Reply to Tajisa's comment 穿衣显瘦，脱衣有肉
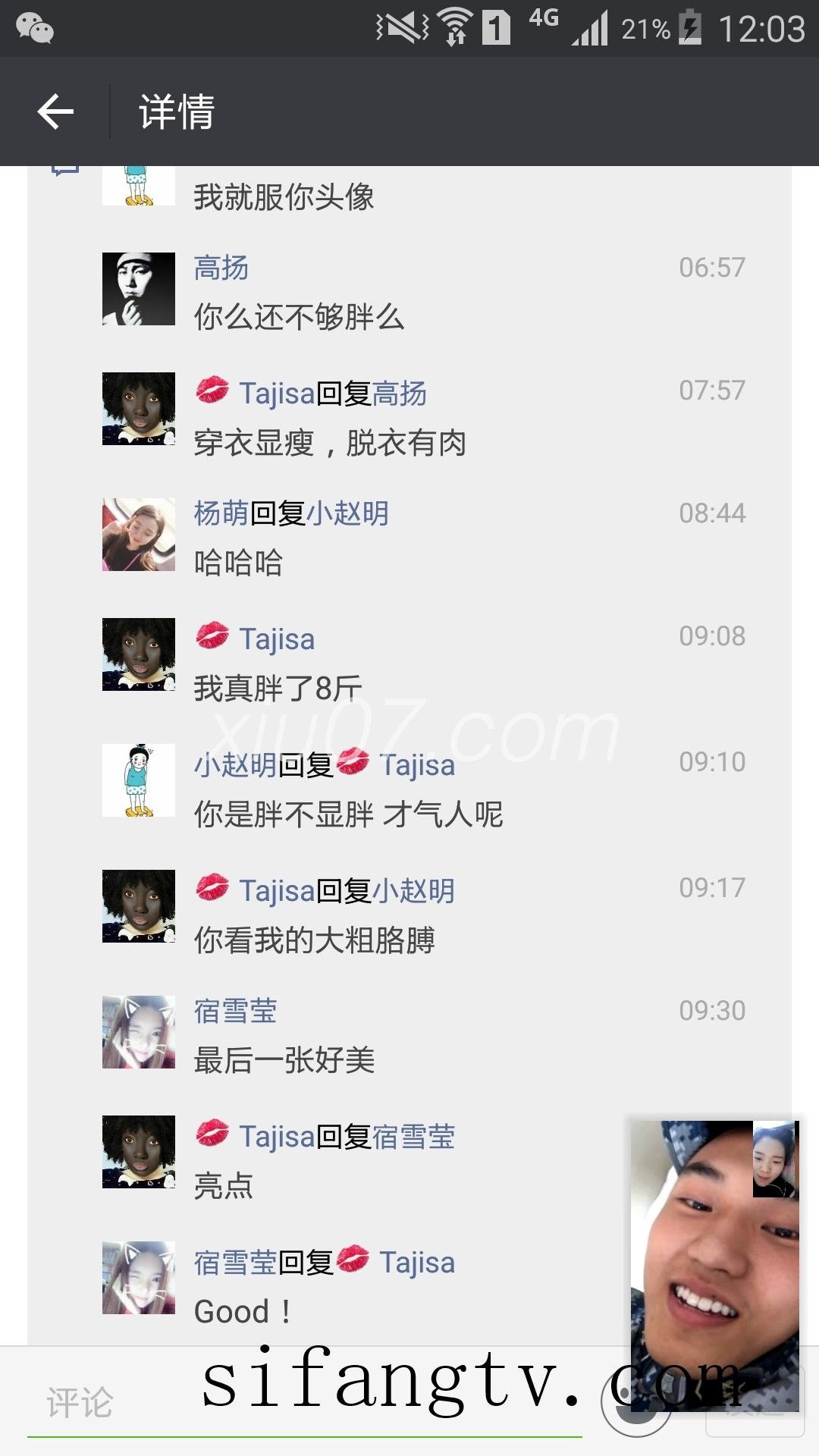This screenshot has height=1456, width=819. 330,444
